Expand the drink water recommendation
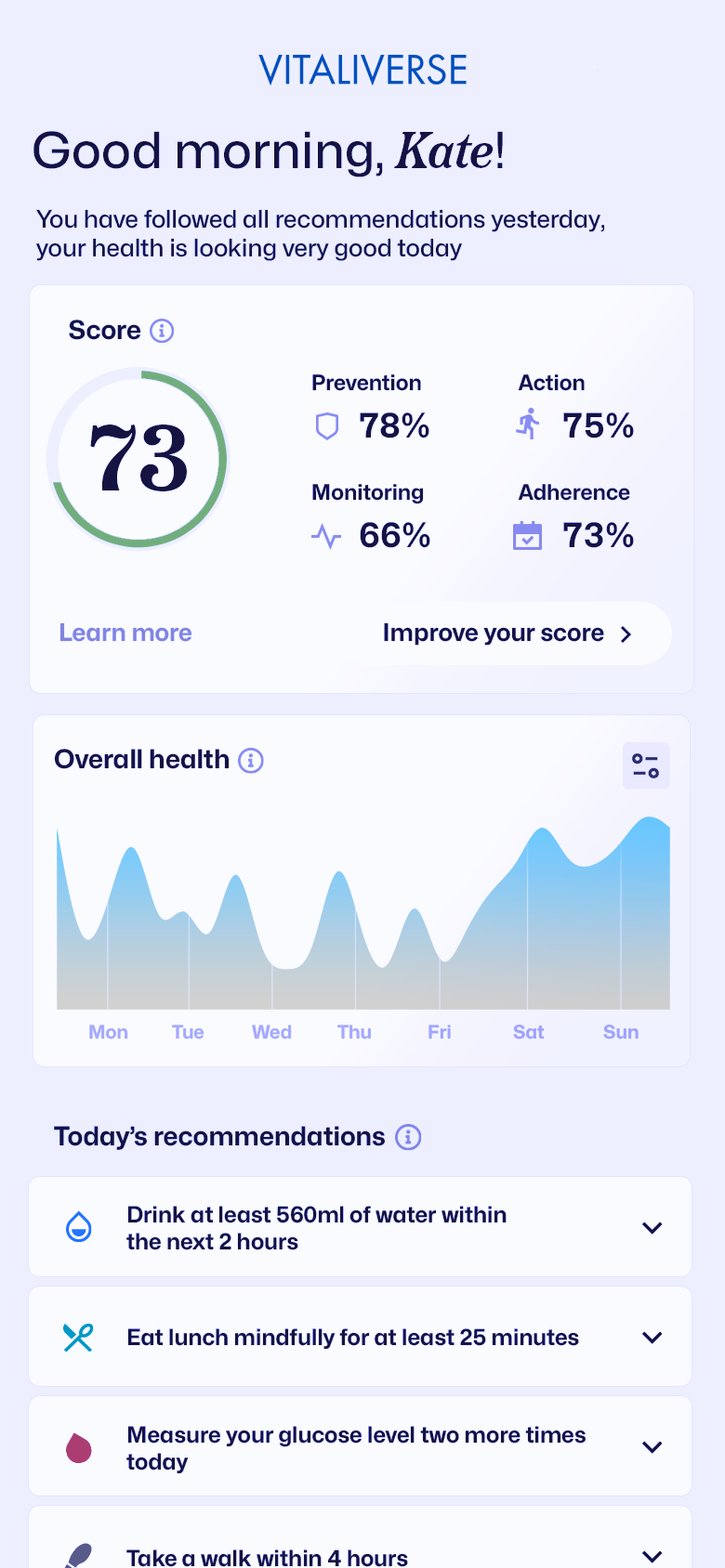Image resolution: width=725 pixels, height=1568 pixels. pyautogui.click(x=361, y=1227)
